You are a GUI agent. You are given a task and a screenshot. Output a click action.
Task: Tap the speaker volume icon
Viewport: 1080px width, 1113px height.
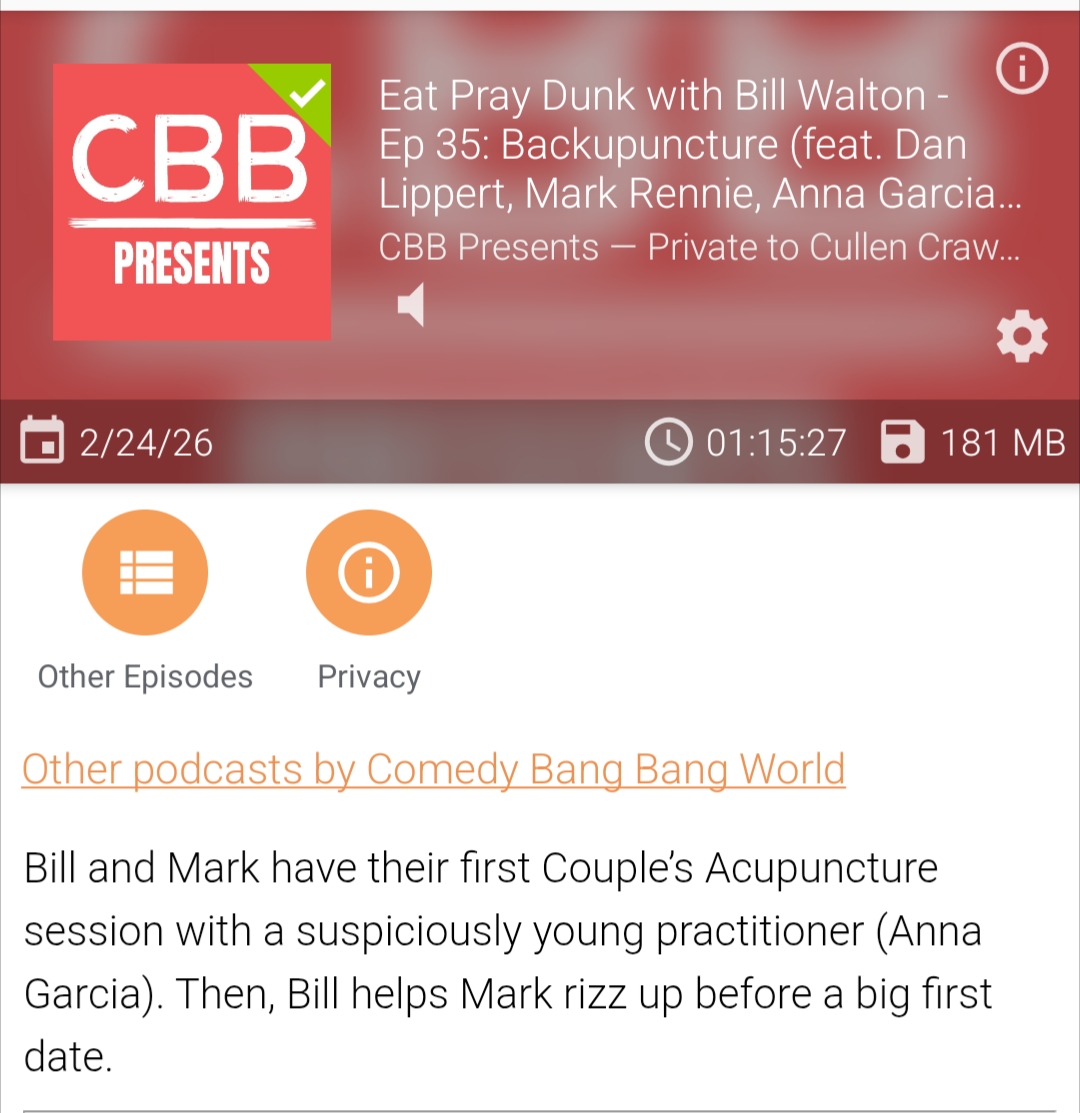(411, 304)
